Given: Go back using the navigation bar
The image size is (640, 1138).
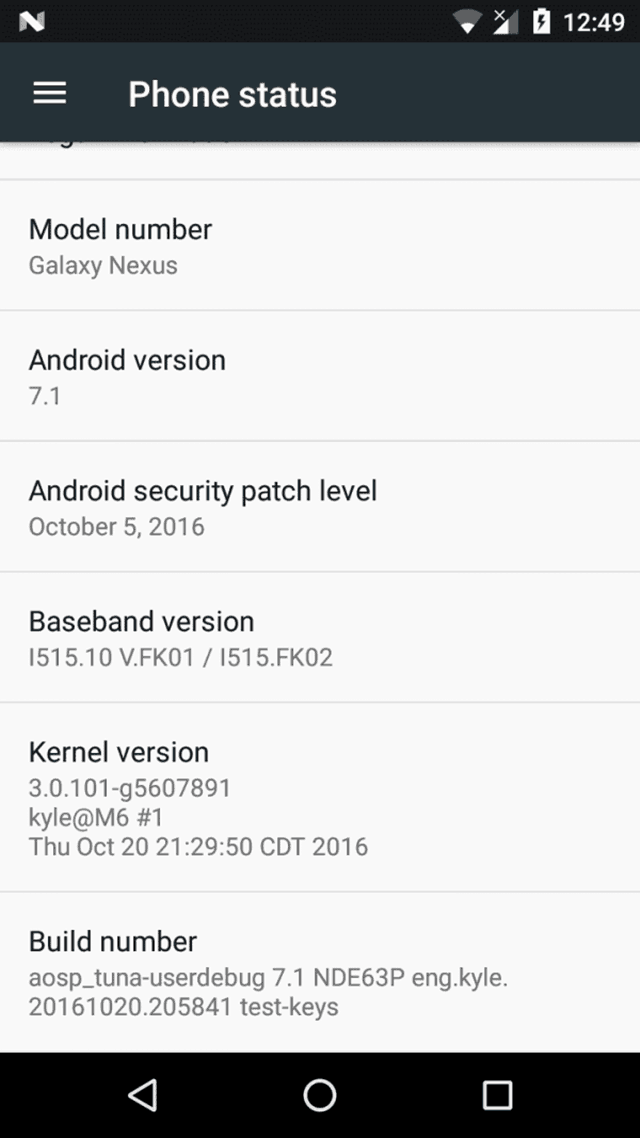Looking at the screenshot, I should pyautogui.click(x=143, y=1095).
